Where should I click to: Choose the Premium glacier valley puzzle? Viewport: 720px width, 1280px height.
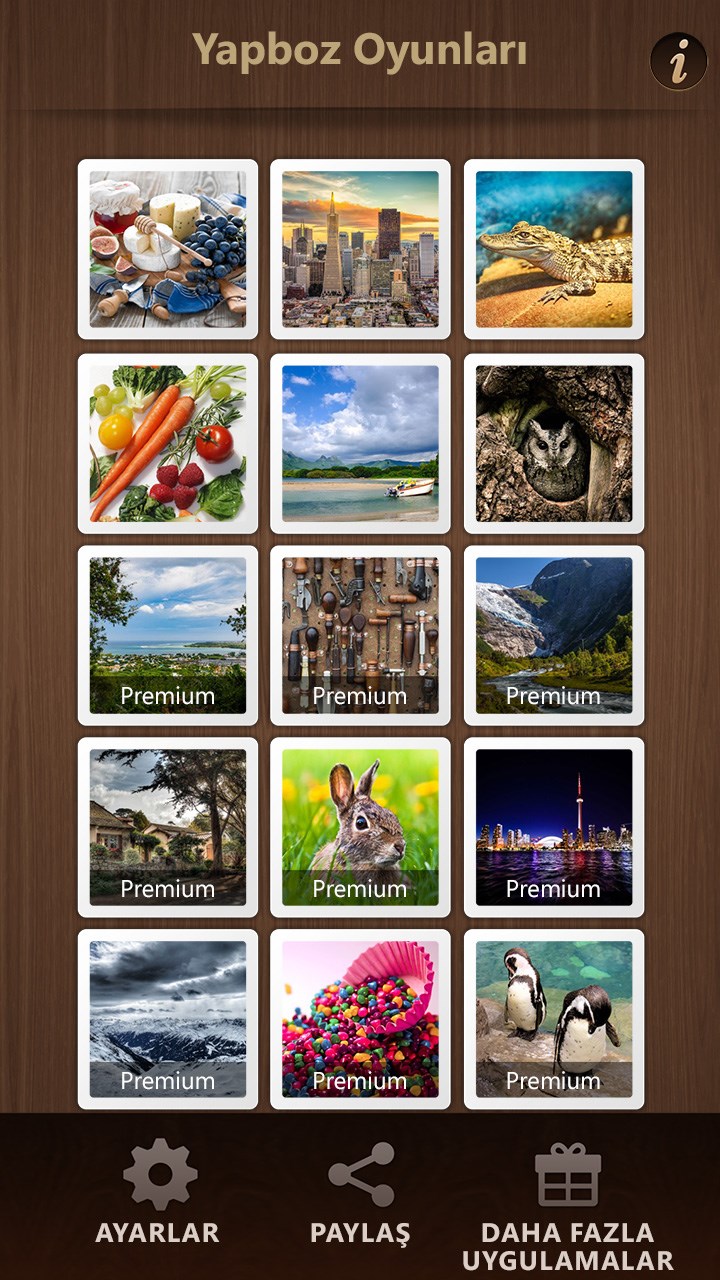tap(554, 635)
